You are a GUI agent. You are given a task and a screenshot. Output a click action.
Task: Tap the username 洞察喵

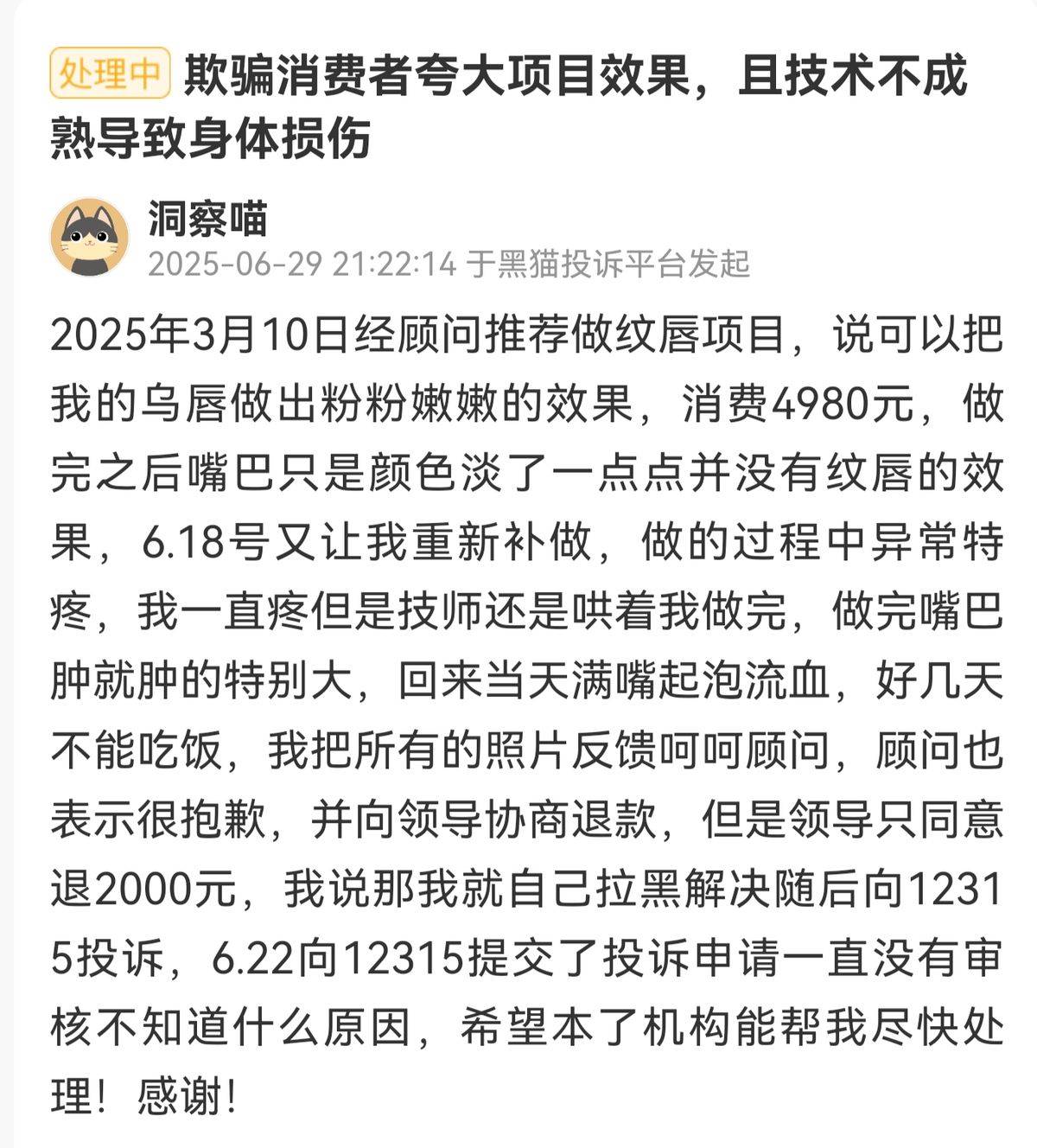pyautogui.click(x=207, y=218)
